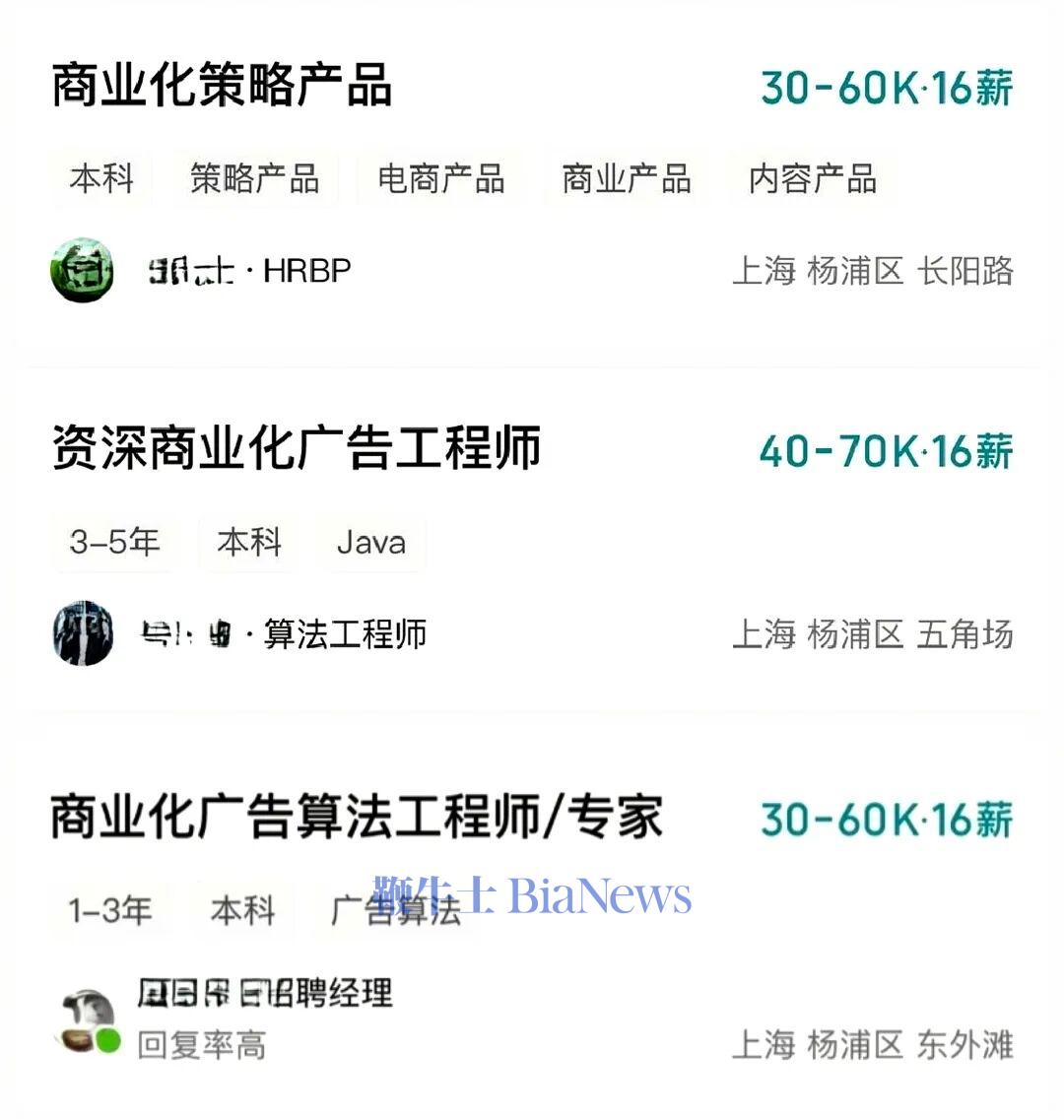
Task: Select the 电商产品 skill tag
Action: pos(440,178)
